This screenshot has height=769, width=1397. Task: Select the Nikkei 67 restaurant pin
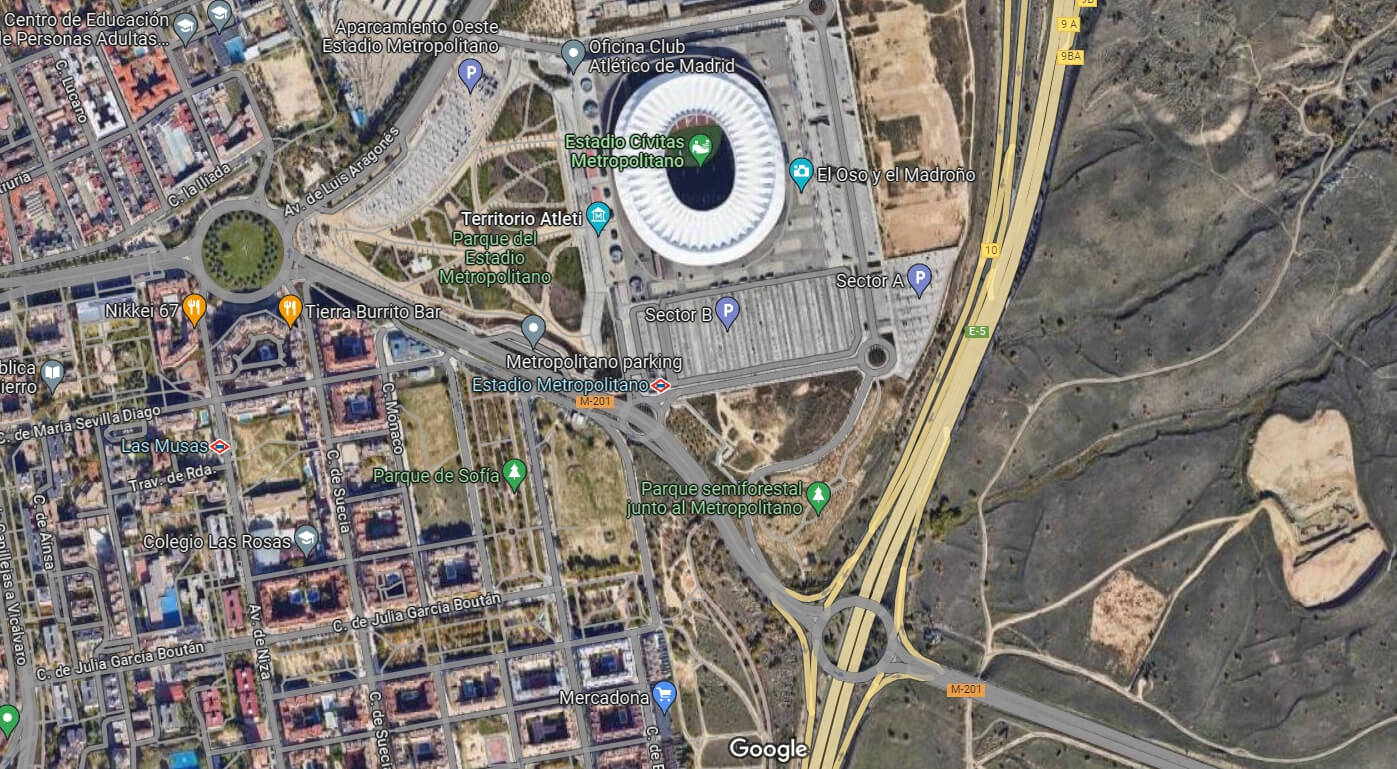(x=195, y=309)
